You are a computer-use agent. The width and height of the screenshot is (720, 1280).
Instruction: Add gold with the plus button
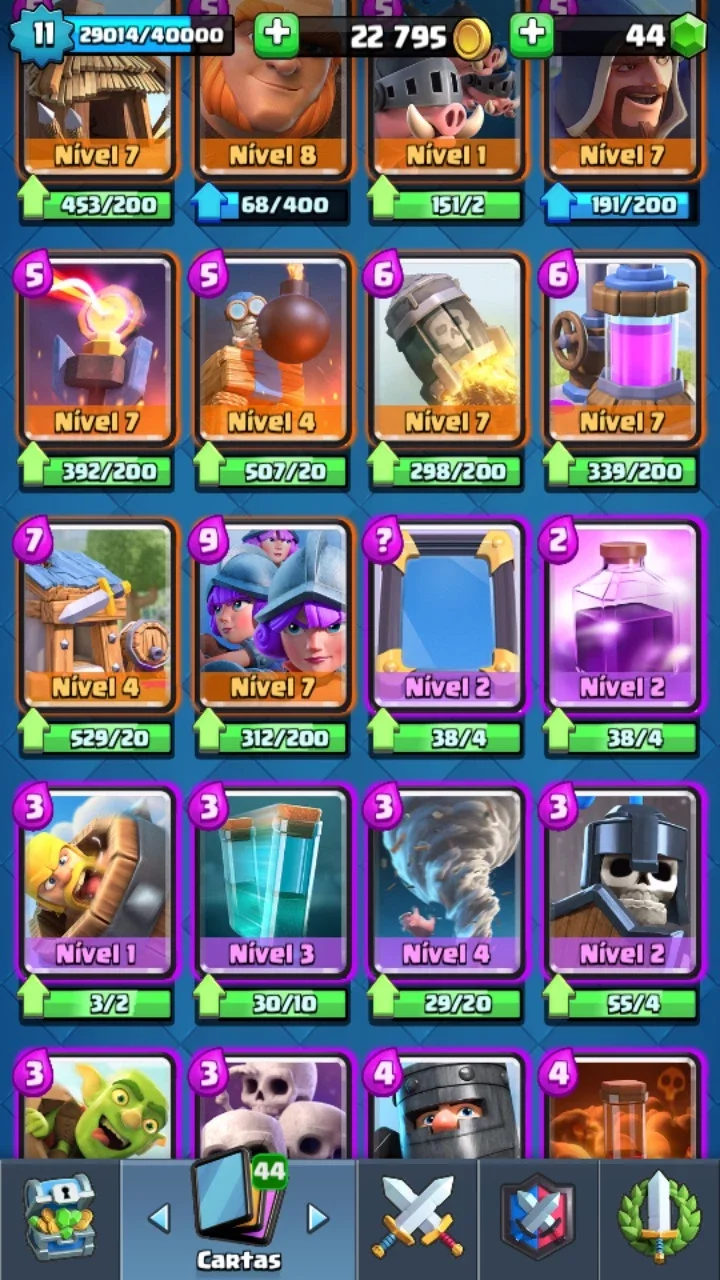click(x=276, y=36)
